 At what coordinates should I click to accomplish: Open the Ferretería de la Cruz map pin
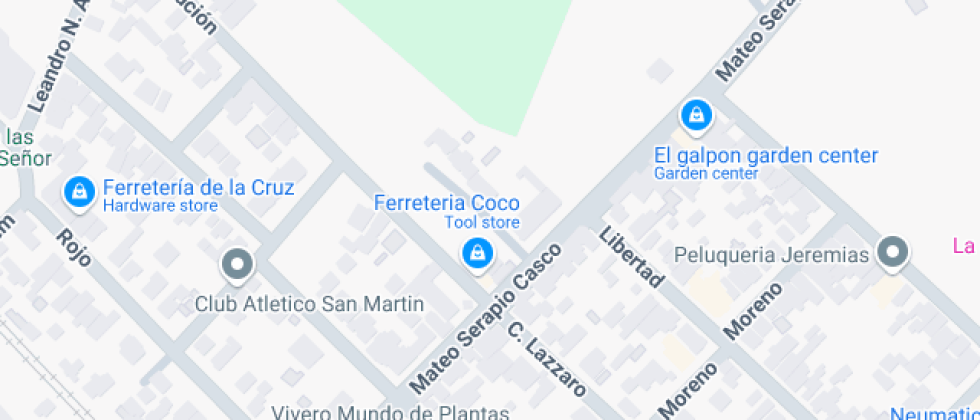pyautogui.click(x=79, y=193)
